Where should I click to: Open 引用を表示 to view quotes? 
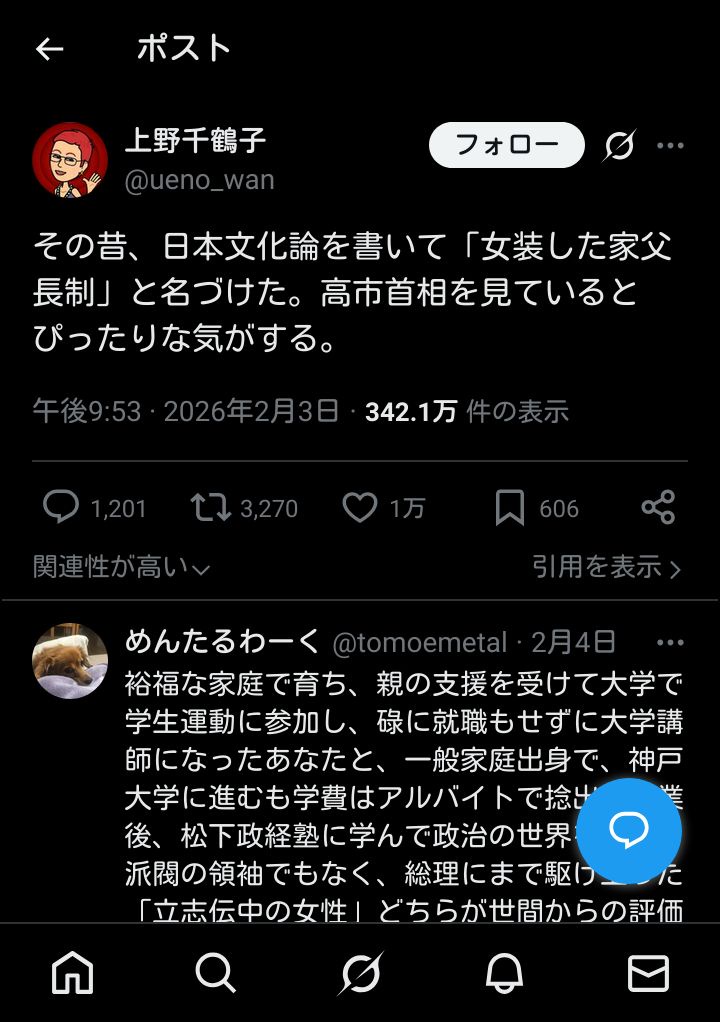pos(606,568)
